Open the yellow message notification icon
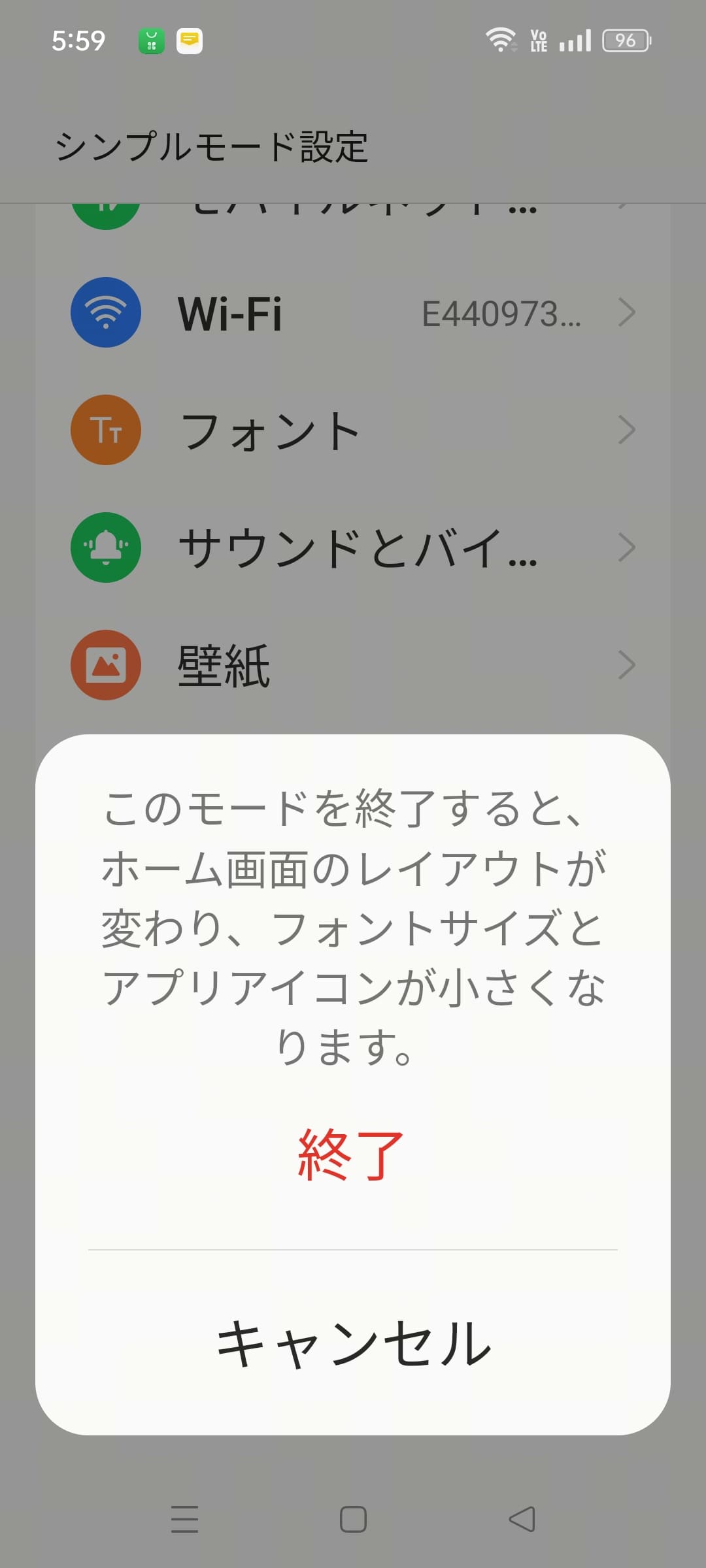 [x=188, y=41]
